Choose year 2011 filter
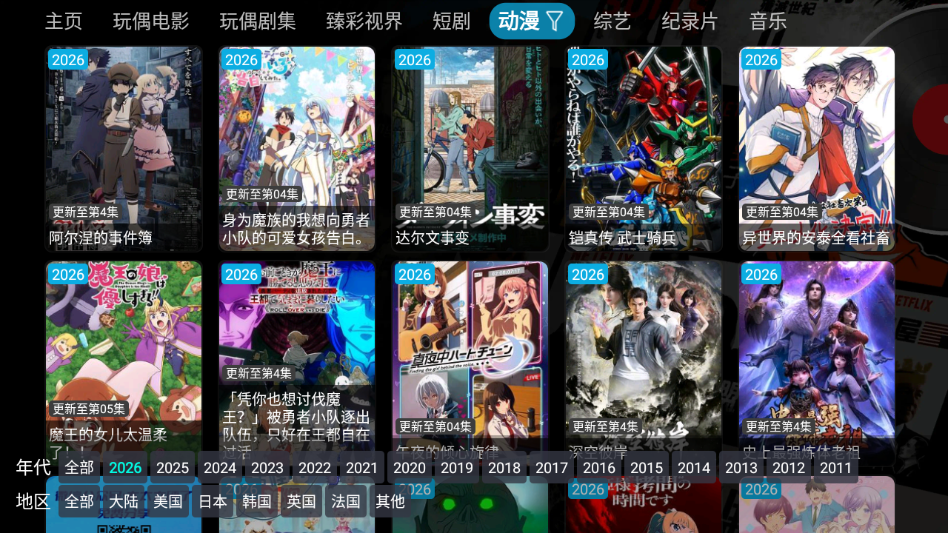This screenshot has height=533, width=948. 835,467
